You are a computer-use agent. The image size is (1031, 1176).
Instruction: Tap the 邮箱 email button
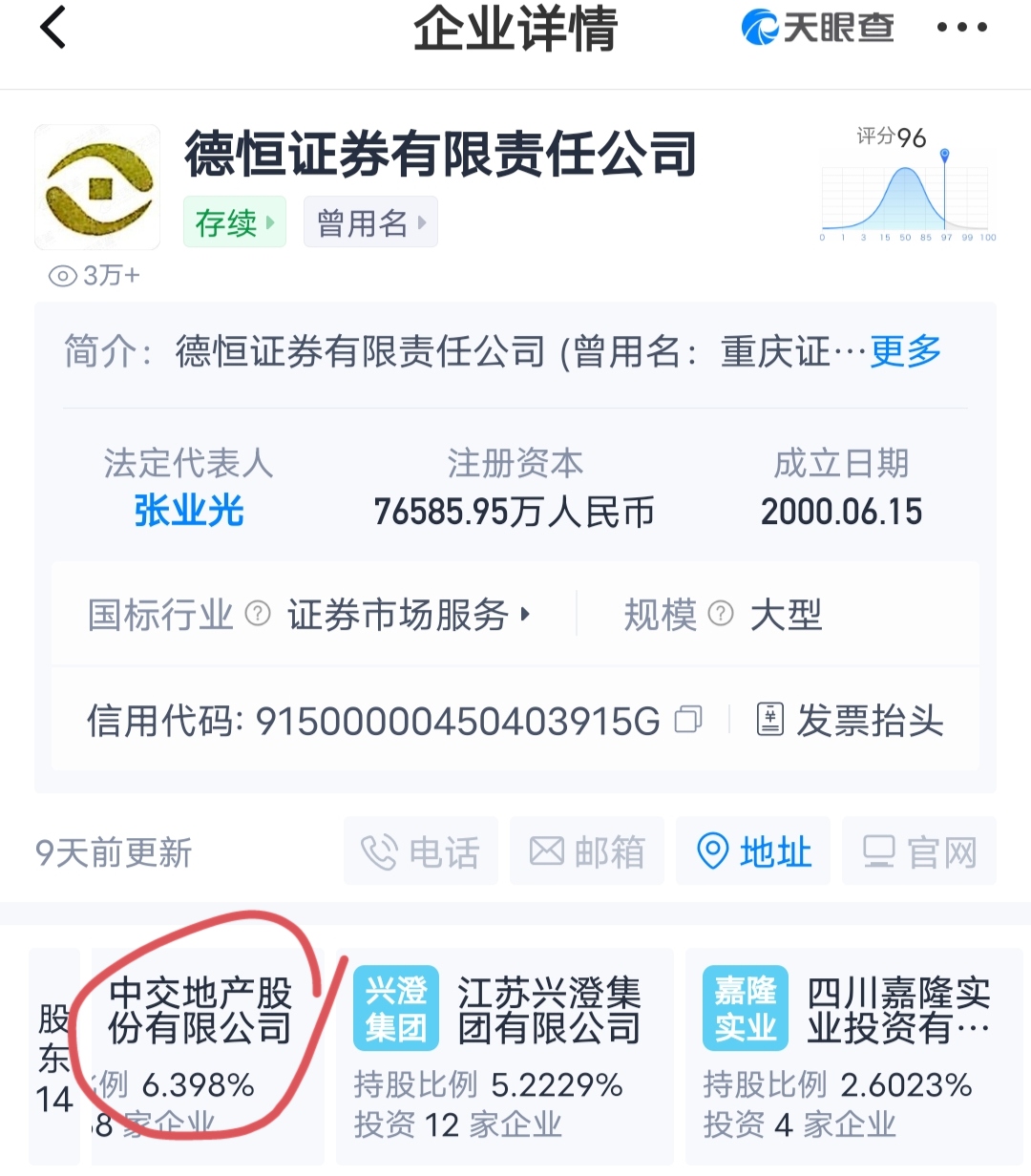(587, 851)
